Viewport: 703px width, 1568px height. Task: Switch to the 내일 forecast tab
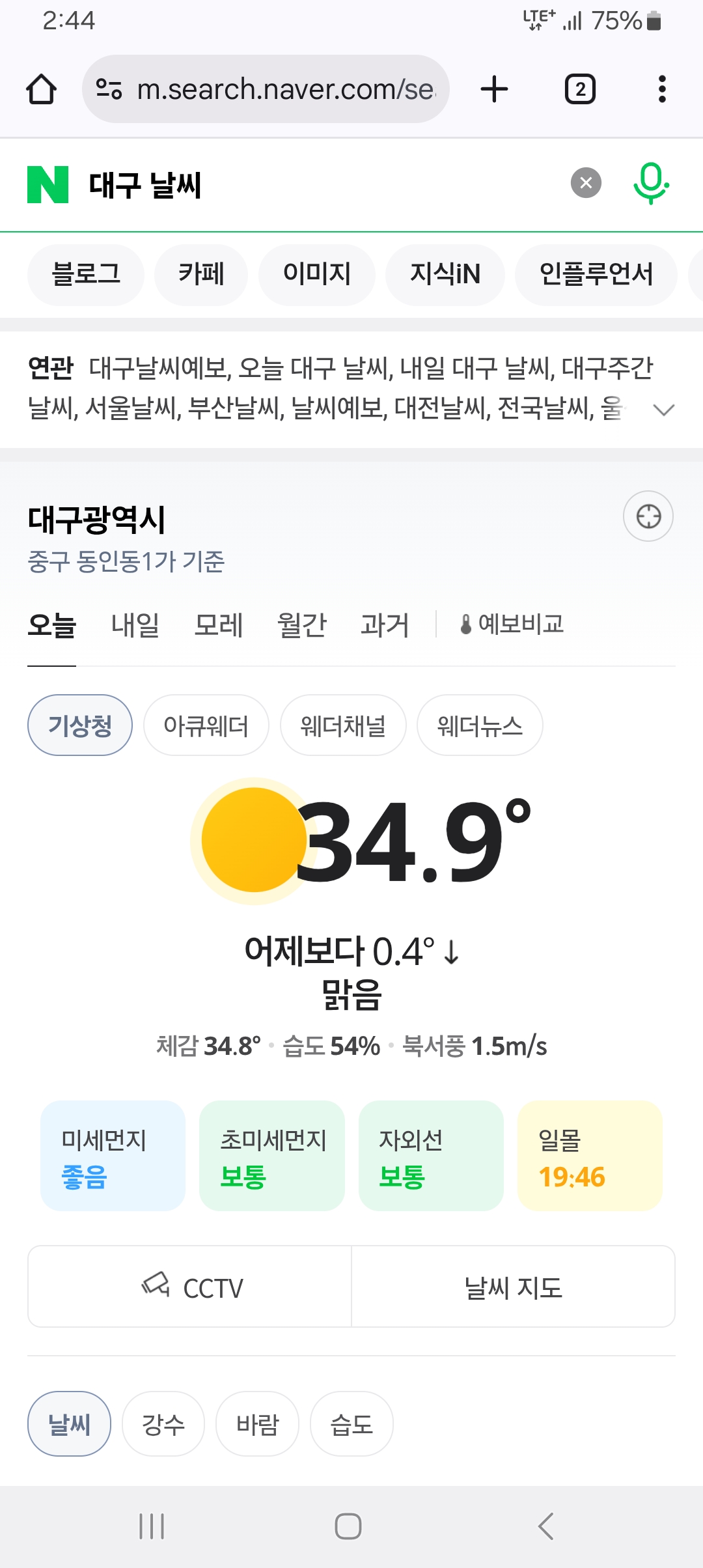135,625
